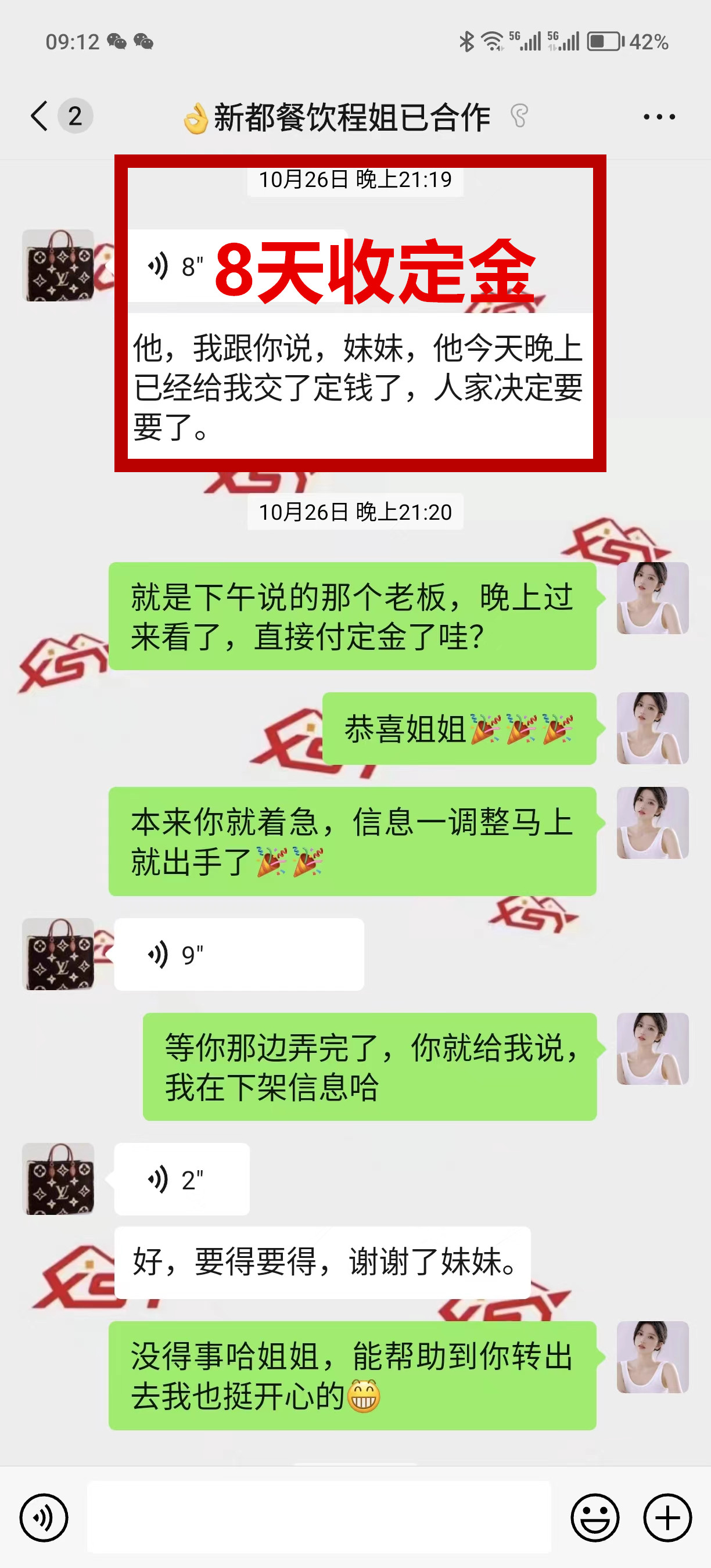Play the 9-second voice message
Screen dimensions: 711x1568
click(239, 954)
